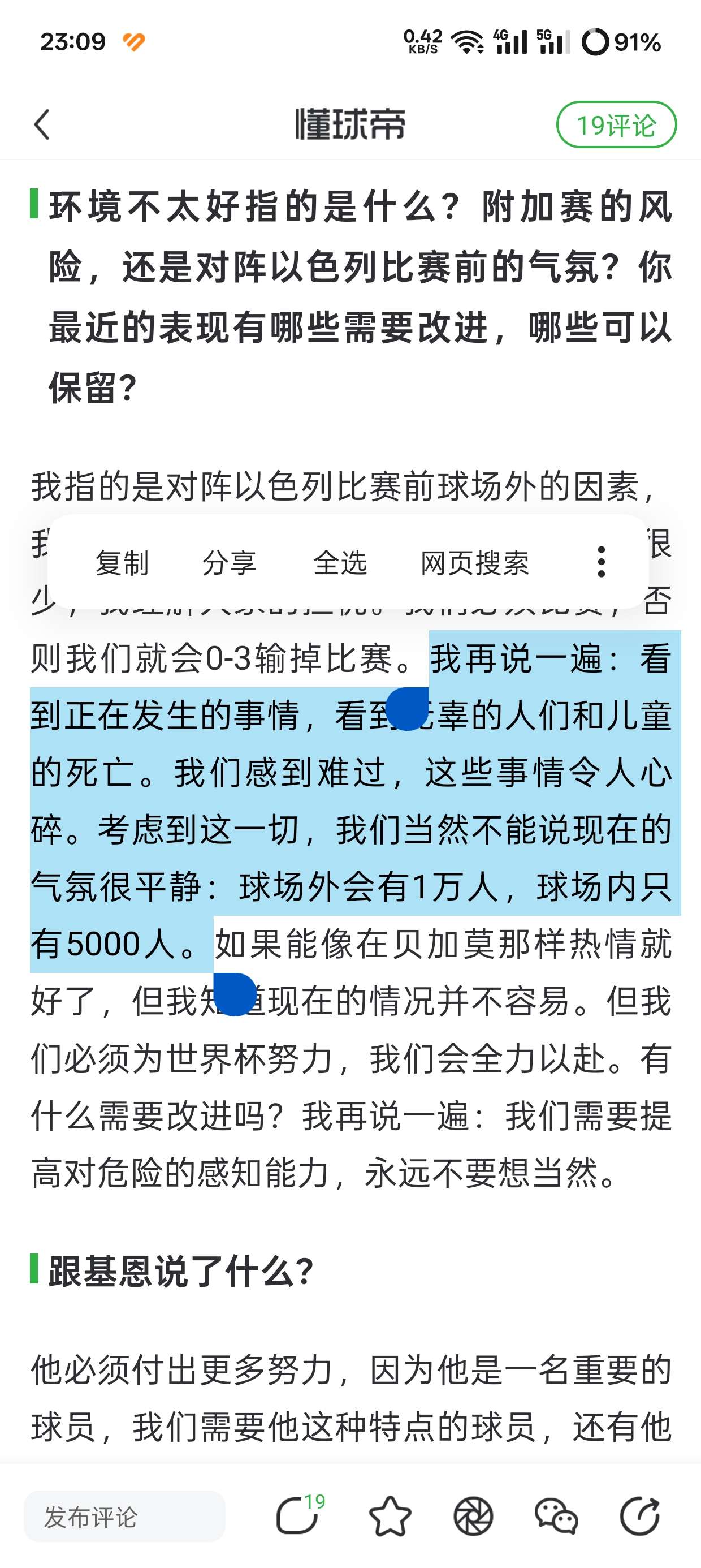Open the share arrow icon
701x1568 pixels.
[x=639, y=1515]
